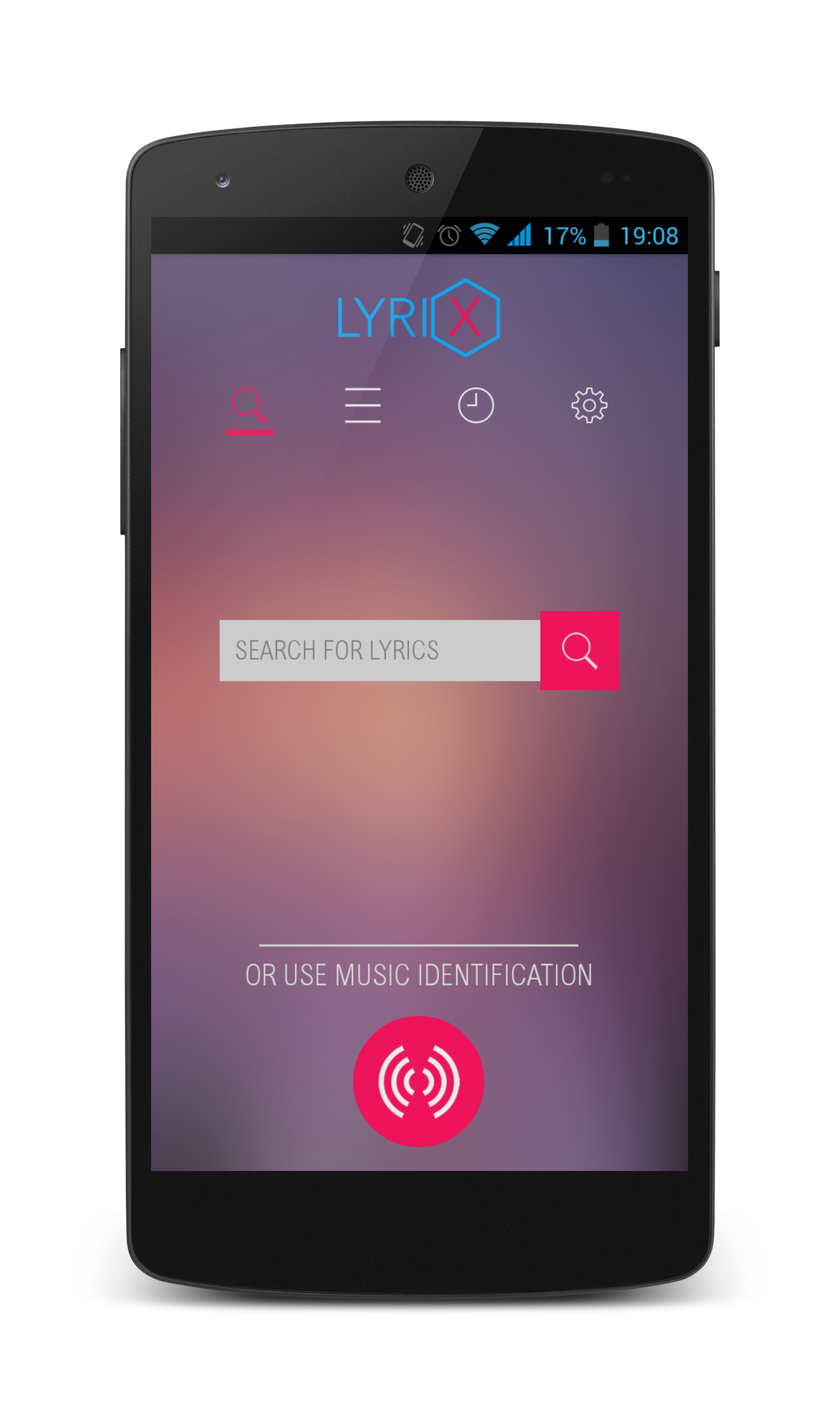Screen dimensions: 840x1420
Task: Focus the Search for Lyrics field
Action: 379,650
